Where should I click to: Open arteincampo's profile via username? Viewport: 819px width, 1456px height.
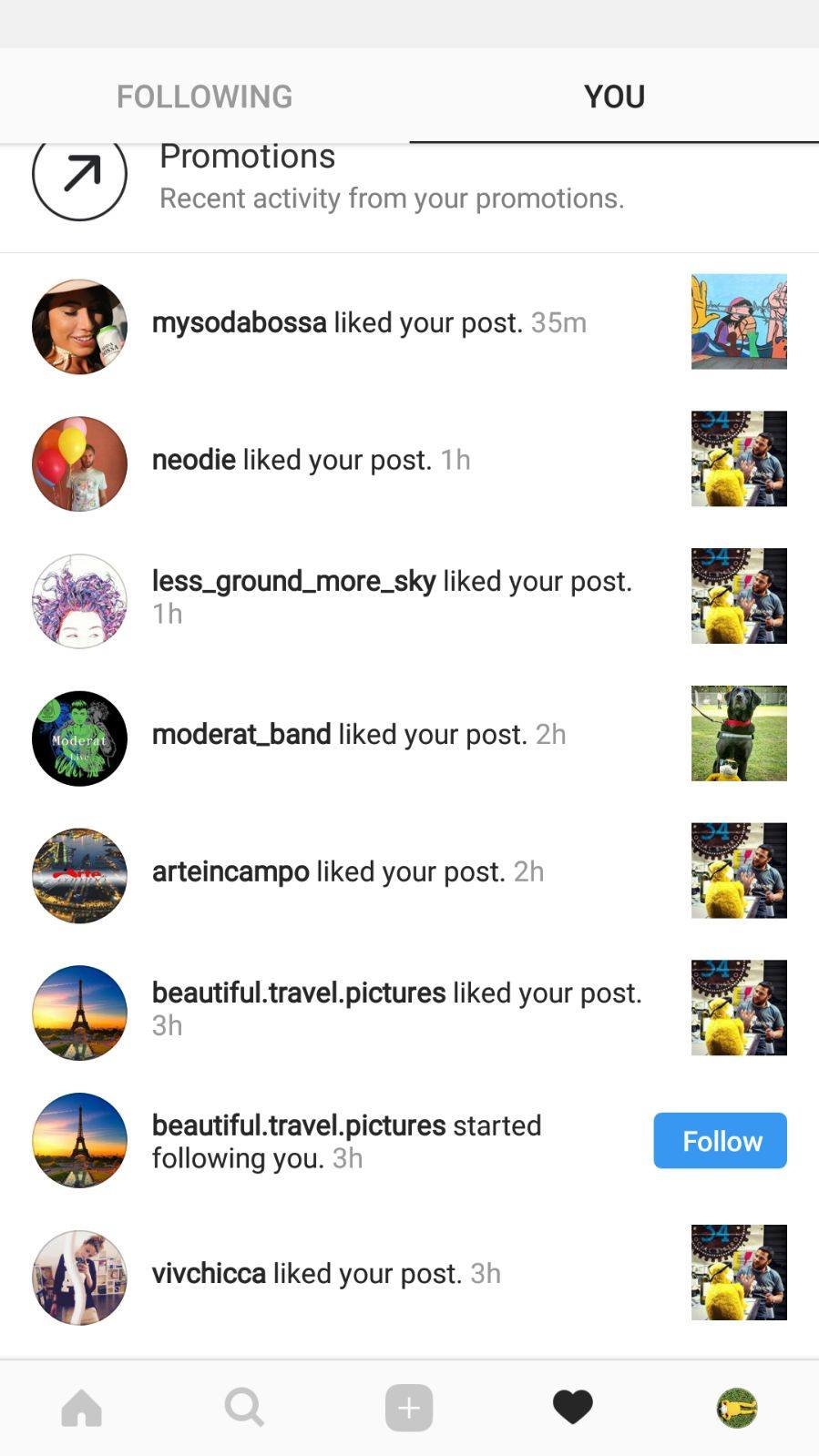(x=230, y=871)
